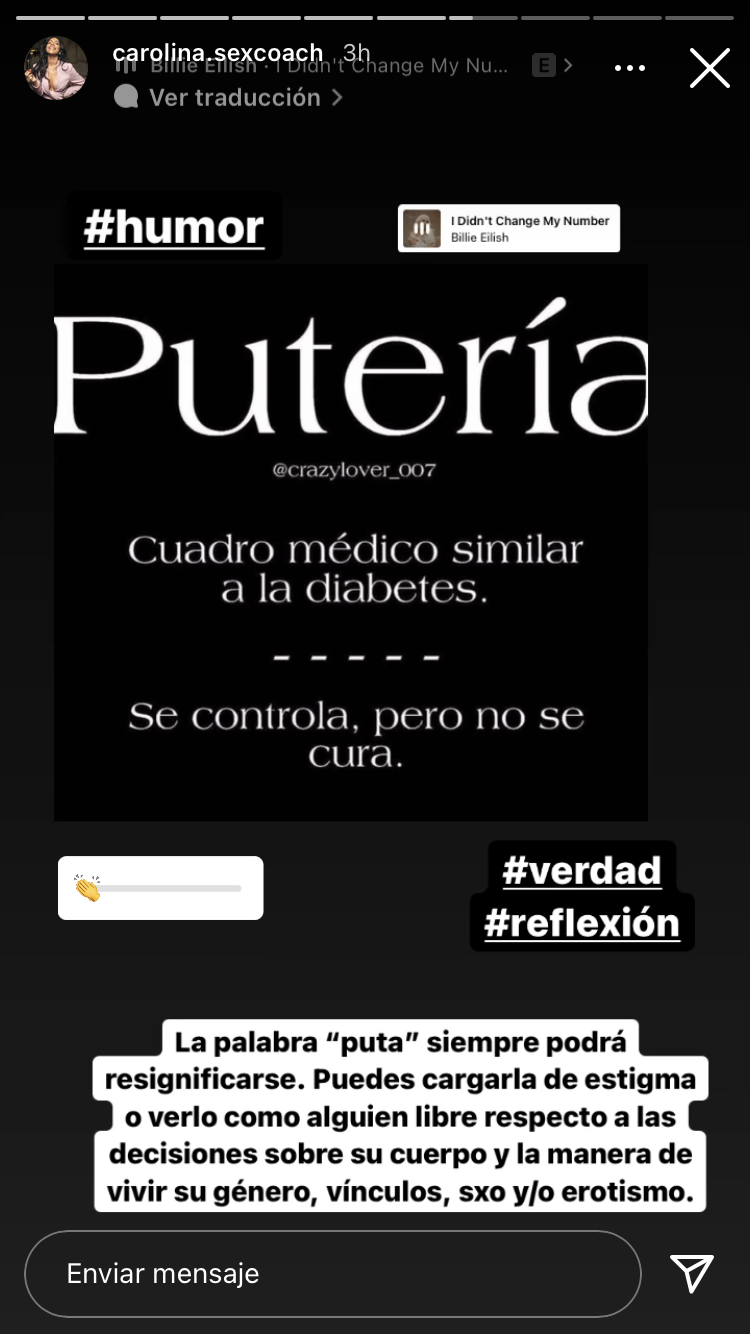Tap the I Didn't Change My Number music sticker

click(x=509, y=228)
